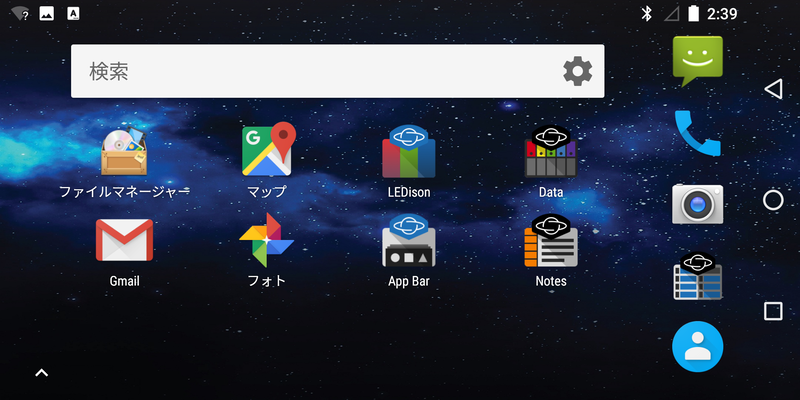Viewport: 800px width, 400px height.
Task: Open the planet grid app in dock
Action: 697,276
